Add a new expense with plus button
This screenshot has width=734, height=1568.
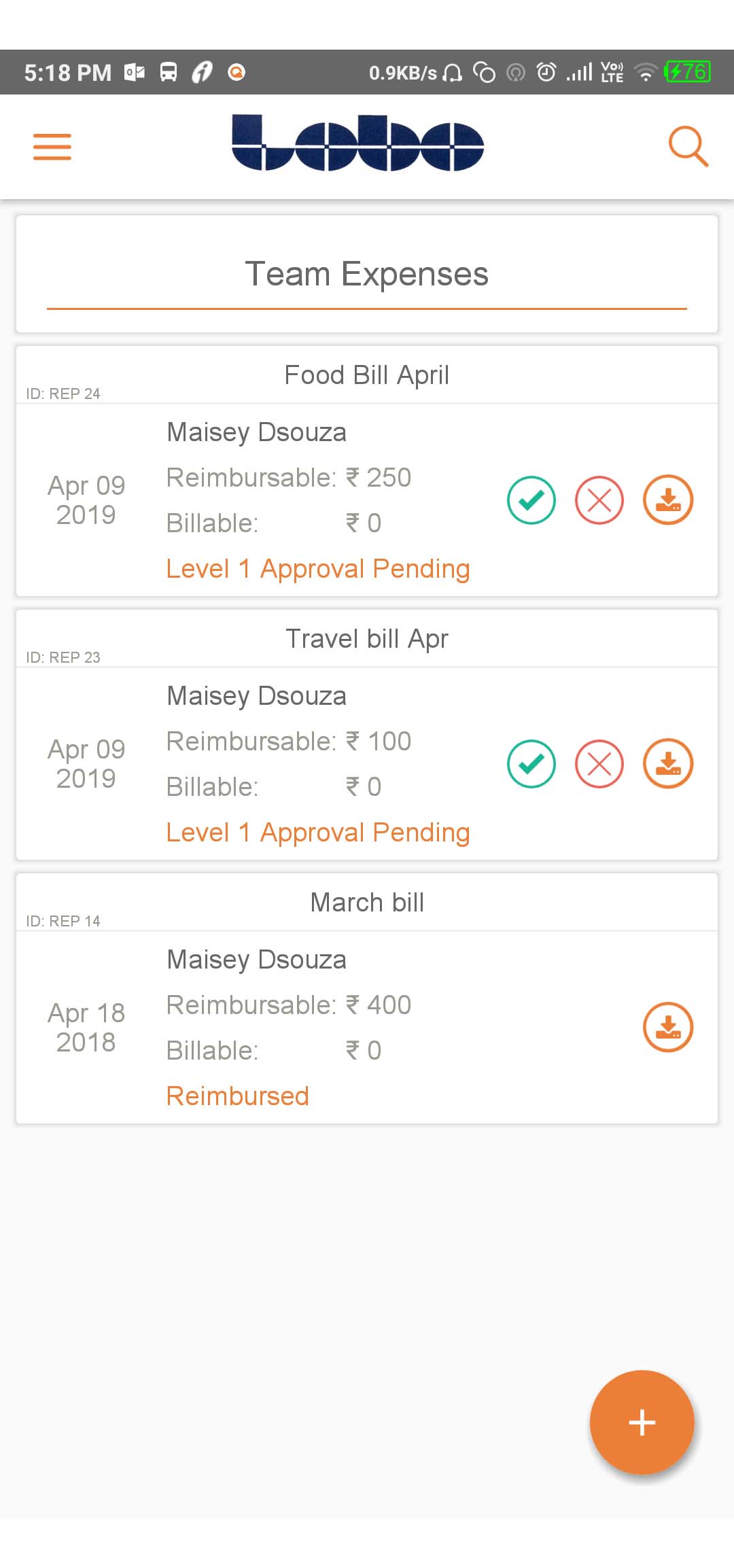click(642, 1423)
